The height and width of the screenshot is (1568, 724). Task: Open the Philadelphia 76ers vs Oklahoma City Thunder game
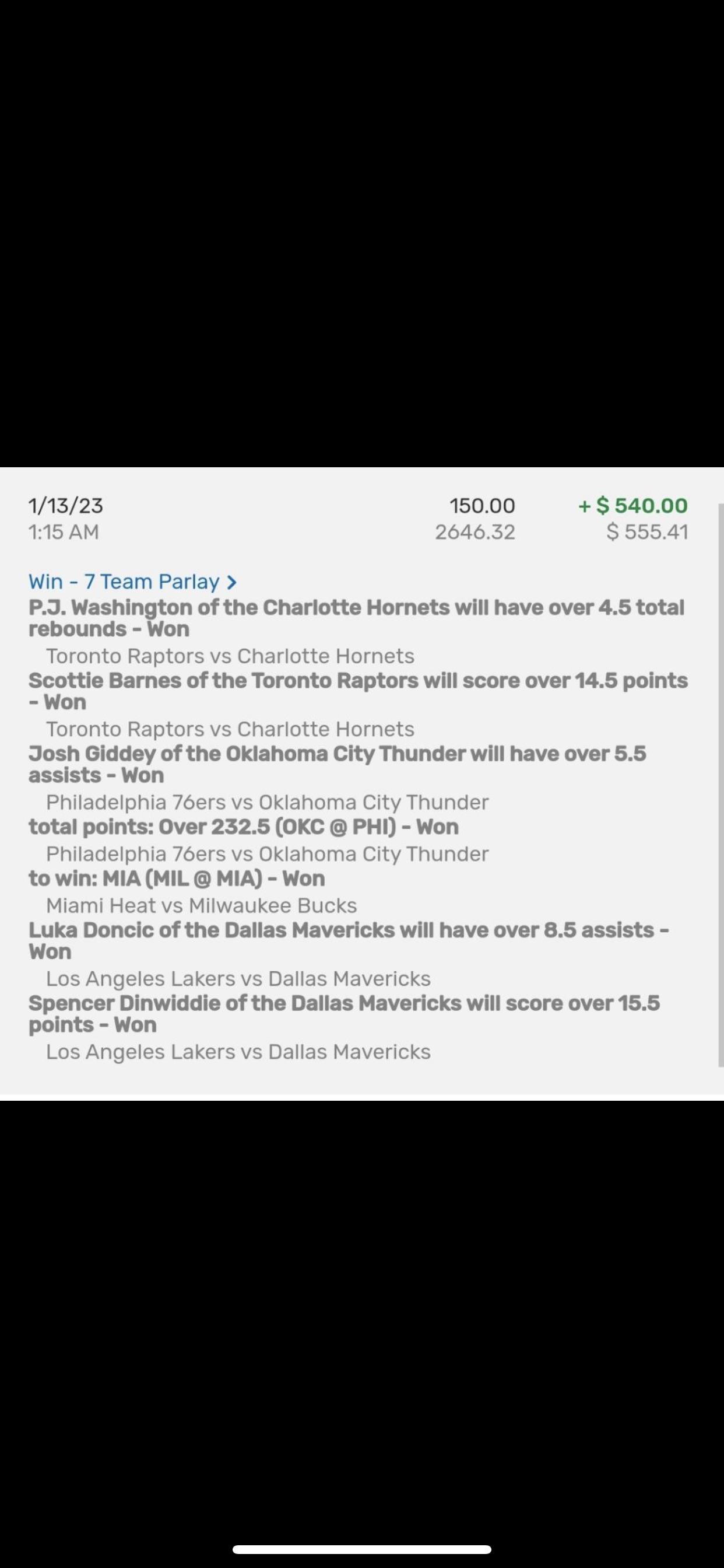pyautogui.click(x=268, y=802)
